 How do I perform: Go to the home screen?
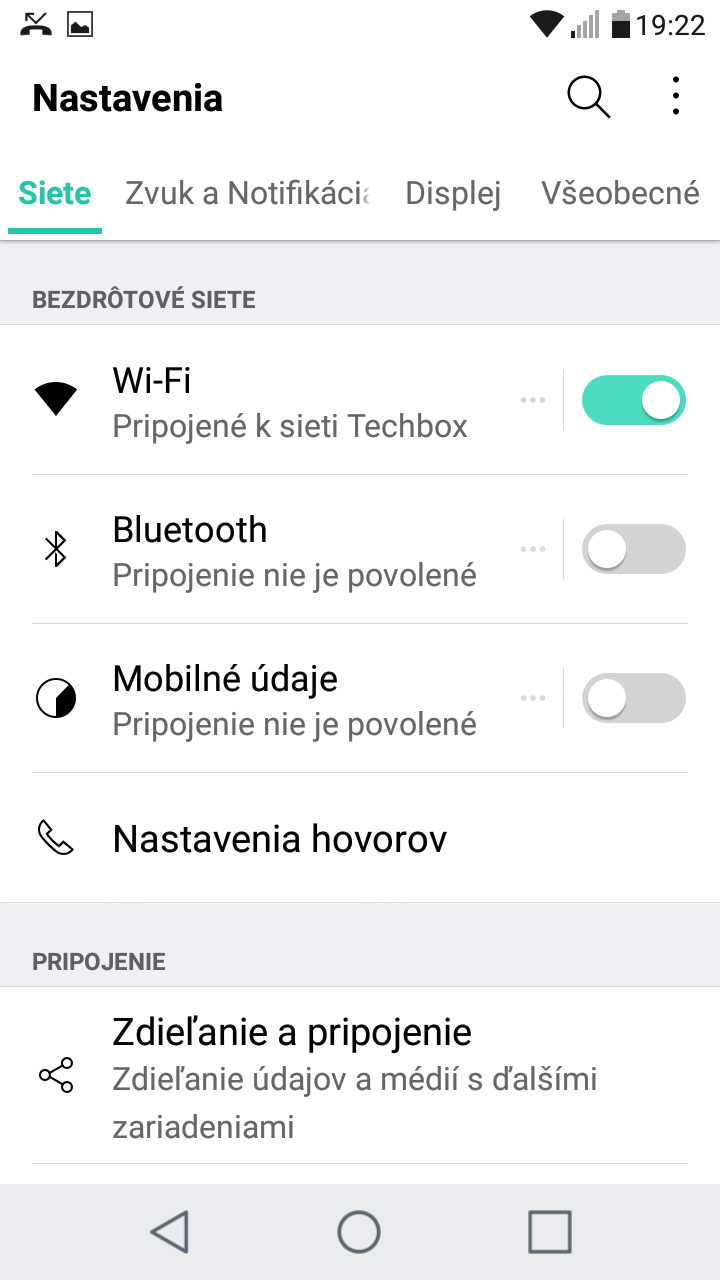point(359,1232)
